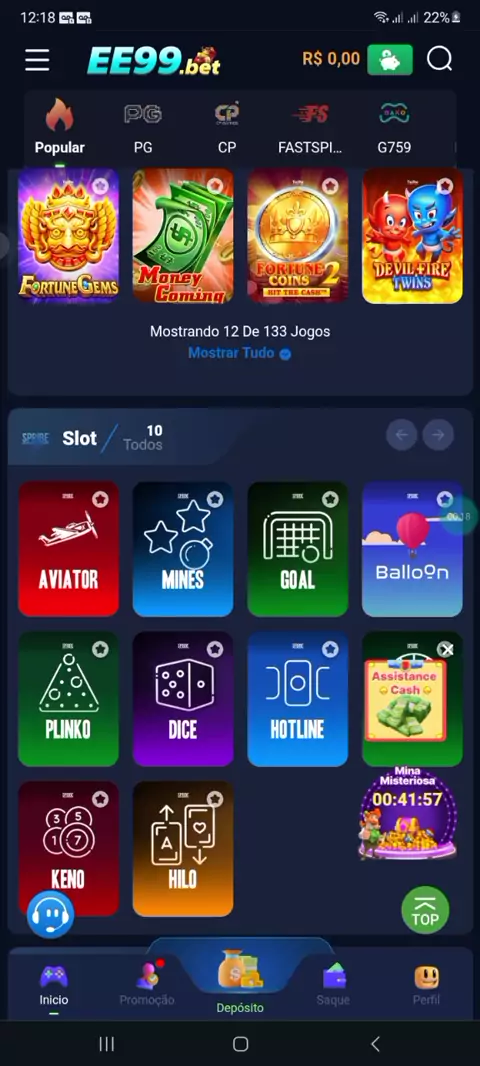Switch to the Promoção tab
Screen dimensions: 480x1066
147,984
